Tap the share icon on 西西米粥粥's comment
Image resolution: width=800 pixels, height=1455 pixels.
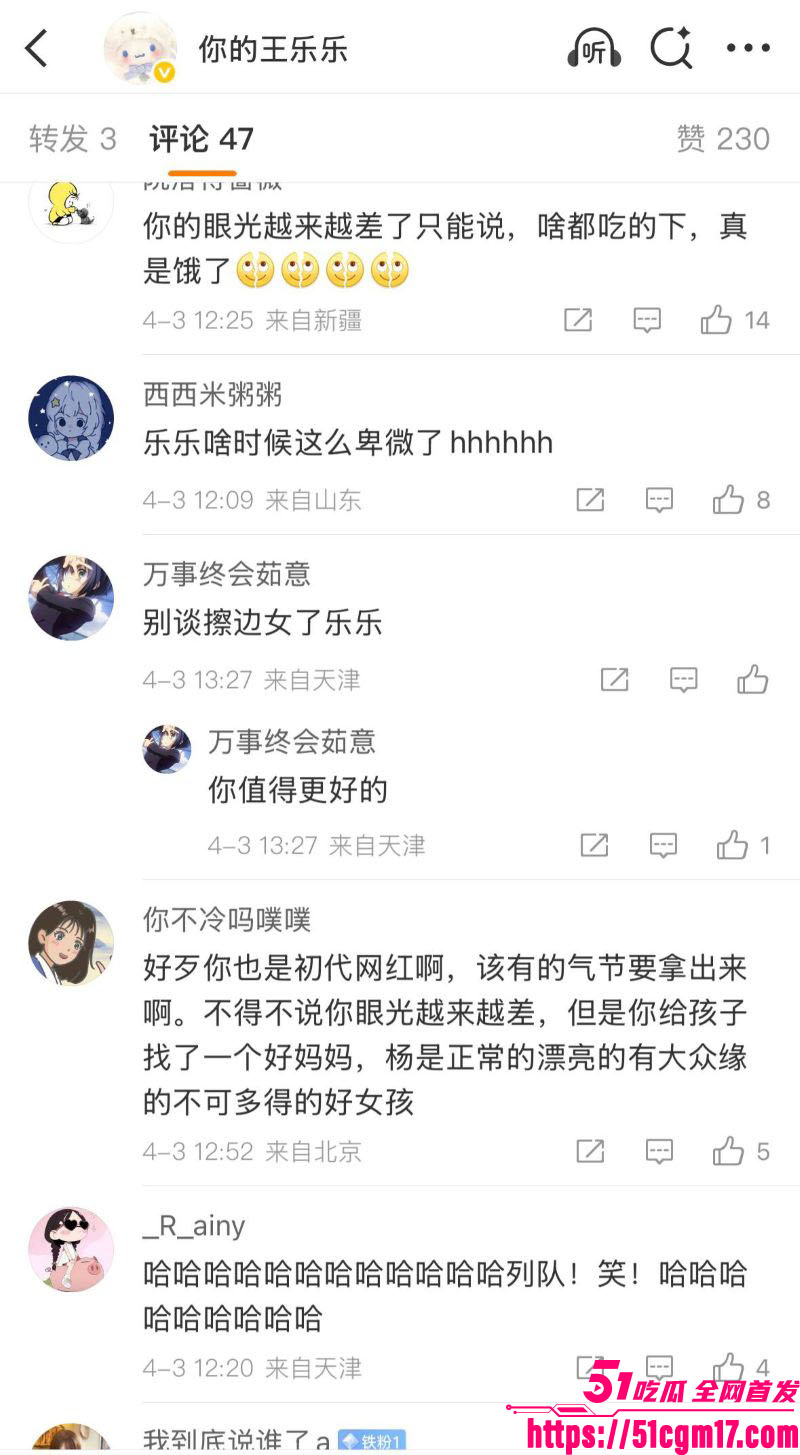589,500
